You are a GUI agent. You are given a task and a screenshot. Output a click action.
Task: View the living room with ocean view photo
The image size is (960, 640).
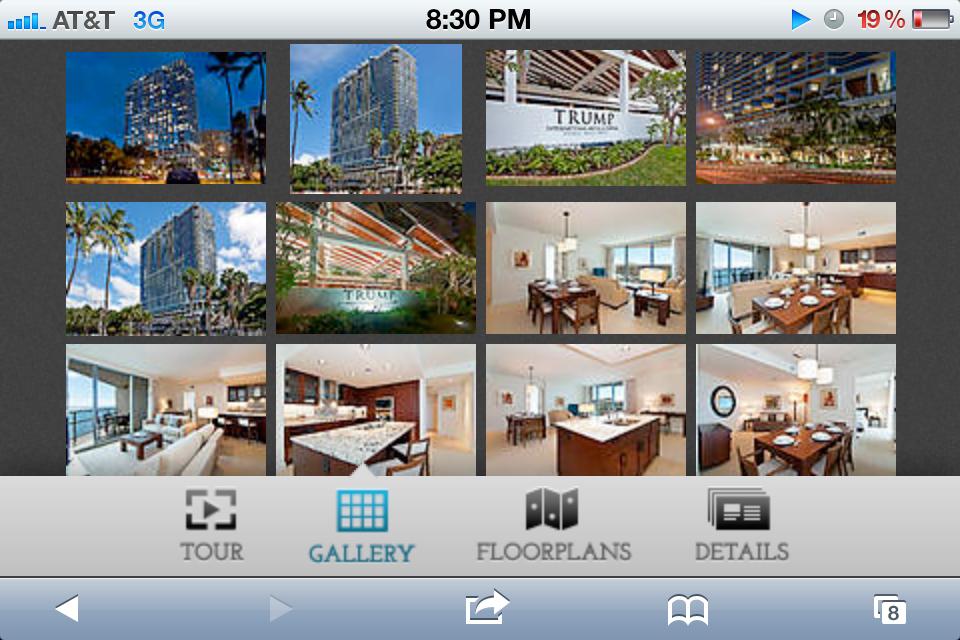click(166, 410)
